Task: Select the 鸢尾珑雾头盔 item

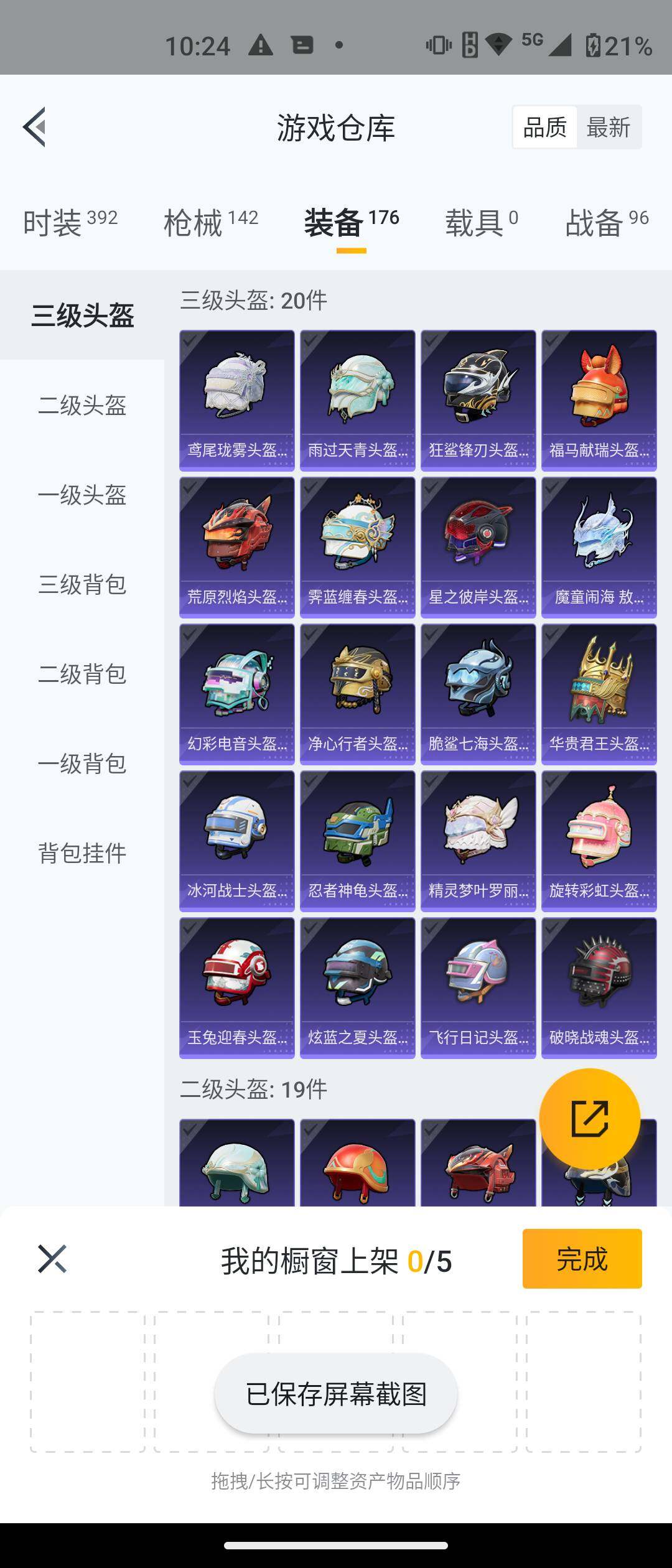Action: (x=237, y=400)
